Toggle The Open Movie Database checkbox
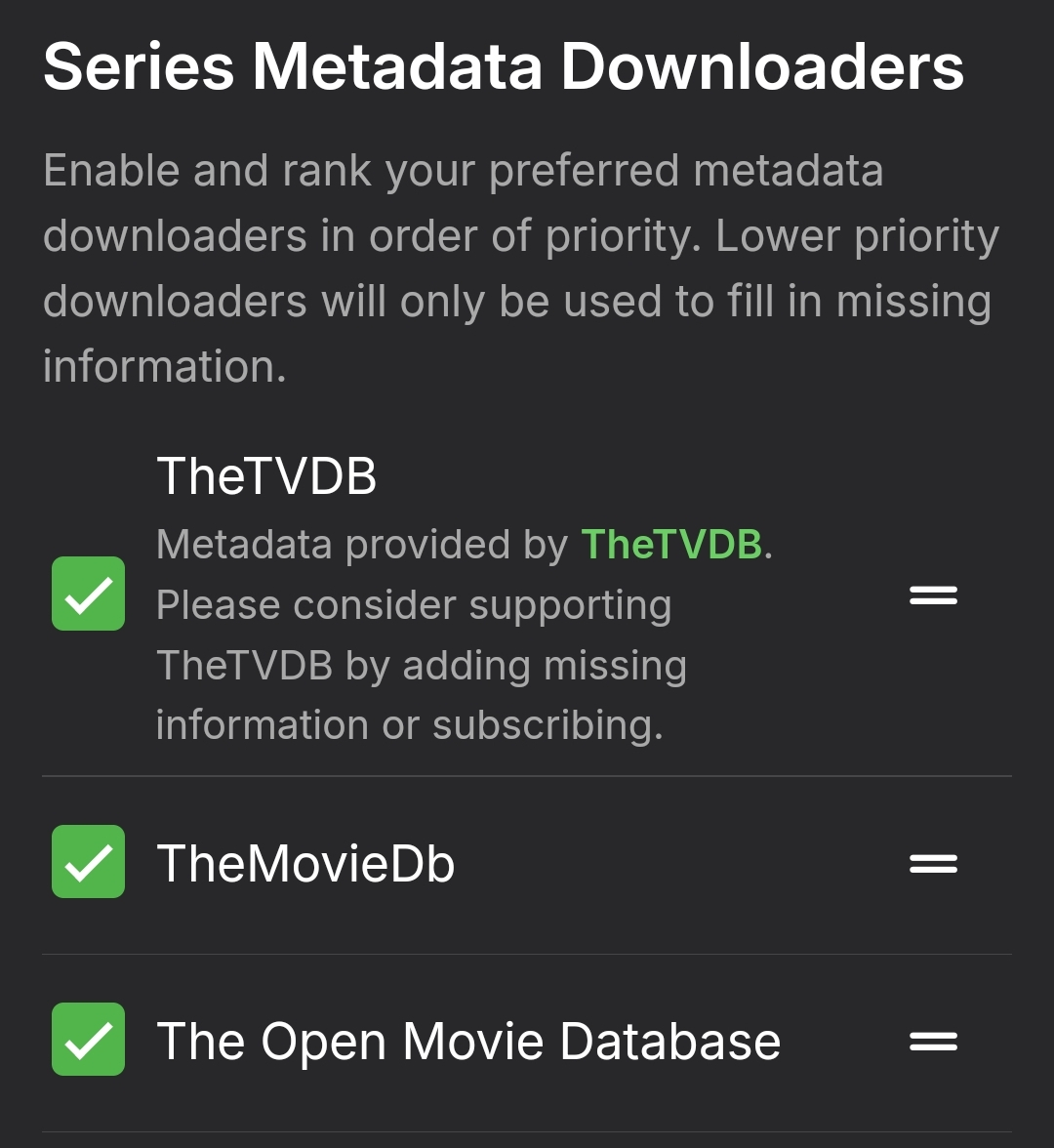The height and width of the screenshot is (1148, 1054). (x=88, y=1040)
